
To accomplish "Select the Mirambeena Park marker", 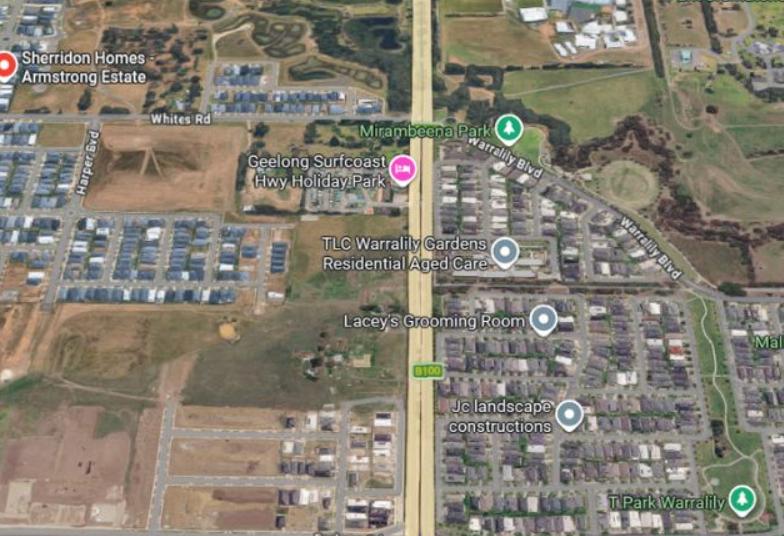I will point(509,129).
